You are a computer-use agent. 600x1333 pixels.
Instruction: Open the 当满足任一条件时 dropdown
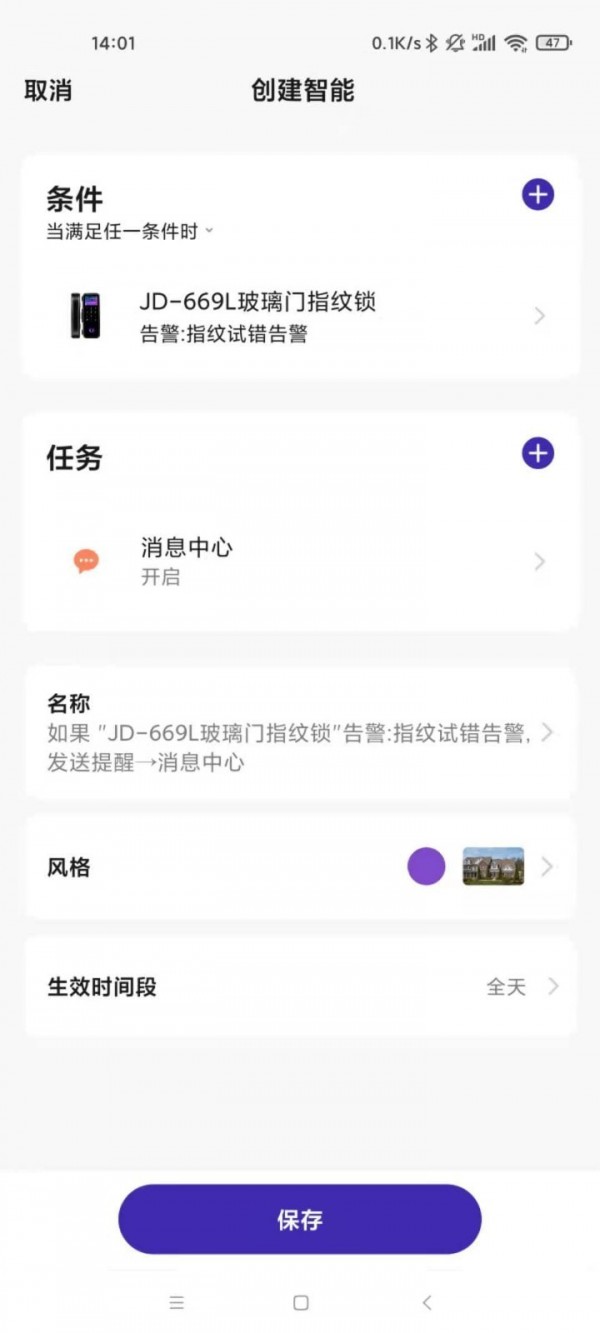pyautogui.click(x=130, y=232)
